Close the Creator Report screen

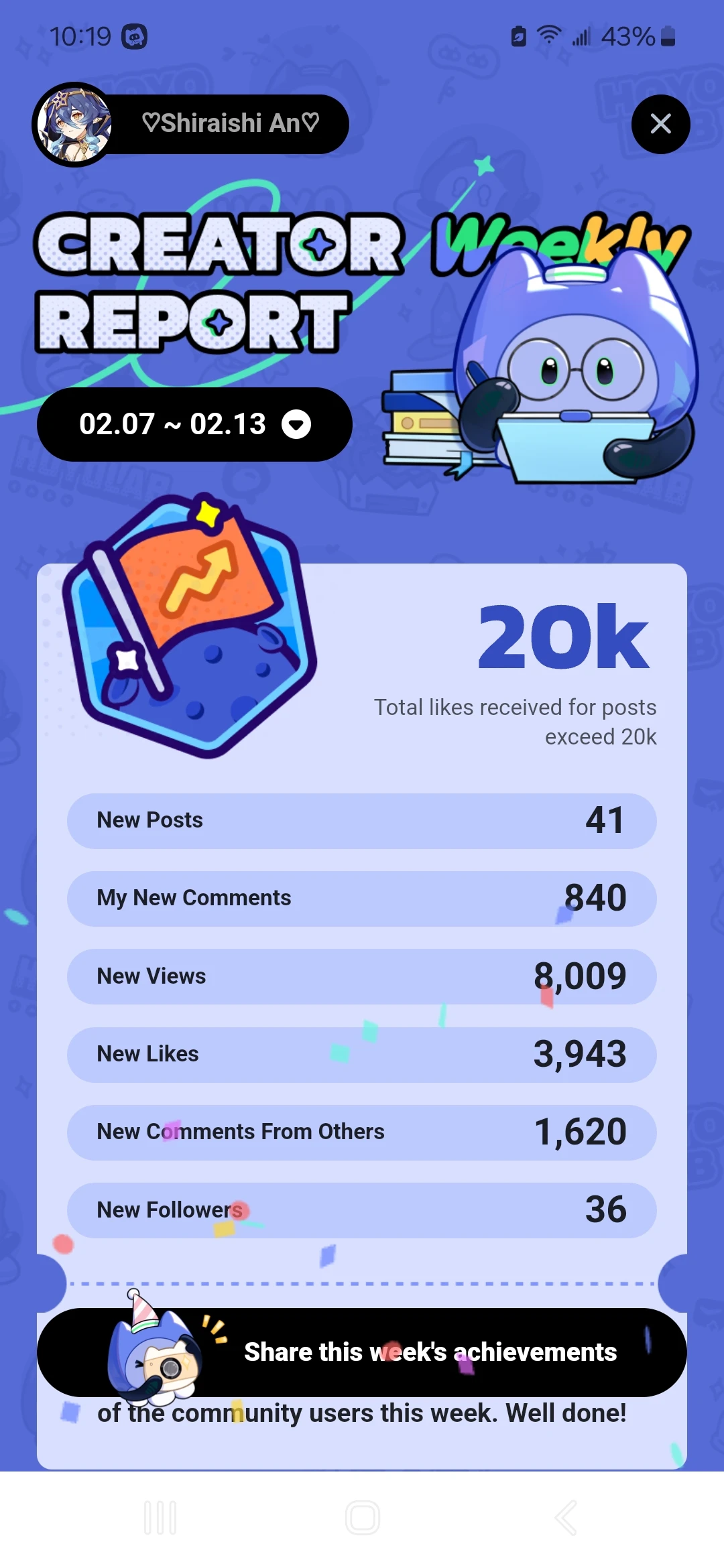pos(660,124)
